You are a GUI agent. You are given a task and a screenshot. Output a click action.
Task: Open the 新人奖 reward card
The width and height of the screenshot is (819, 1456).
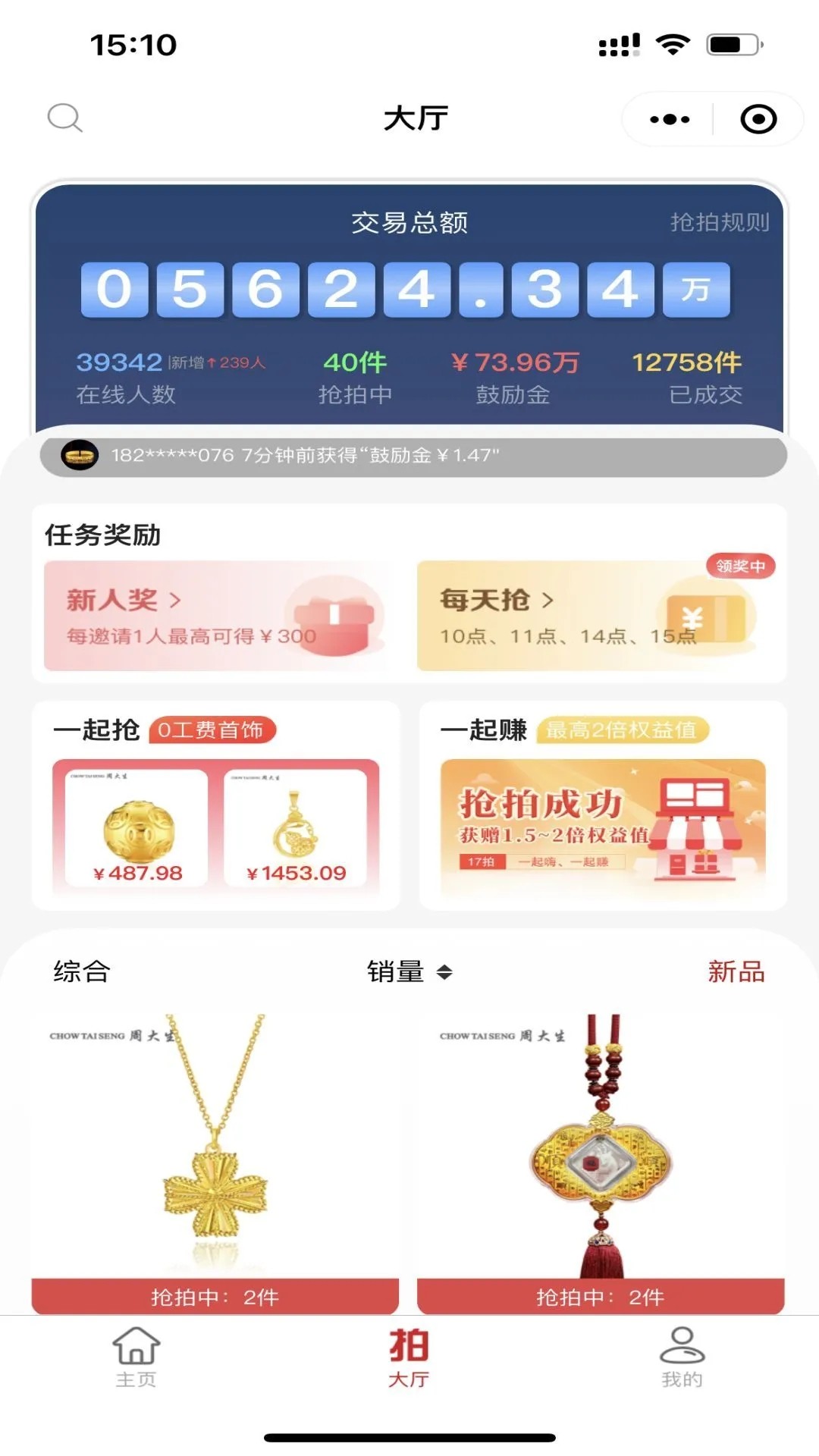pyautogui.click(x=215, y=616)
